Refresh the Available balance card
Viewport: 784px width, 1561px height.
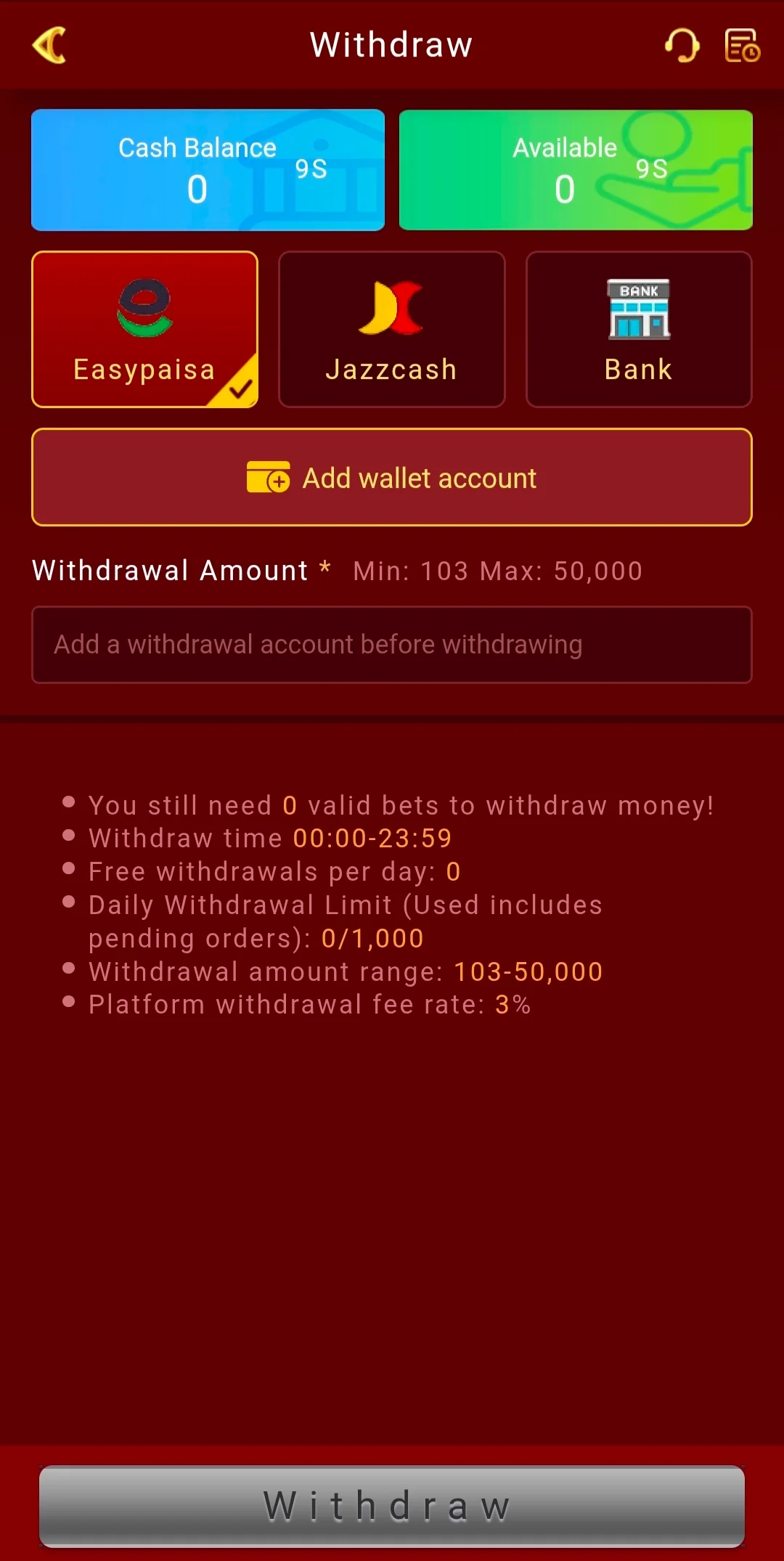click(576, 170)
